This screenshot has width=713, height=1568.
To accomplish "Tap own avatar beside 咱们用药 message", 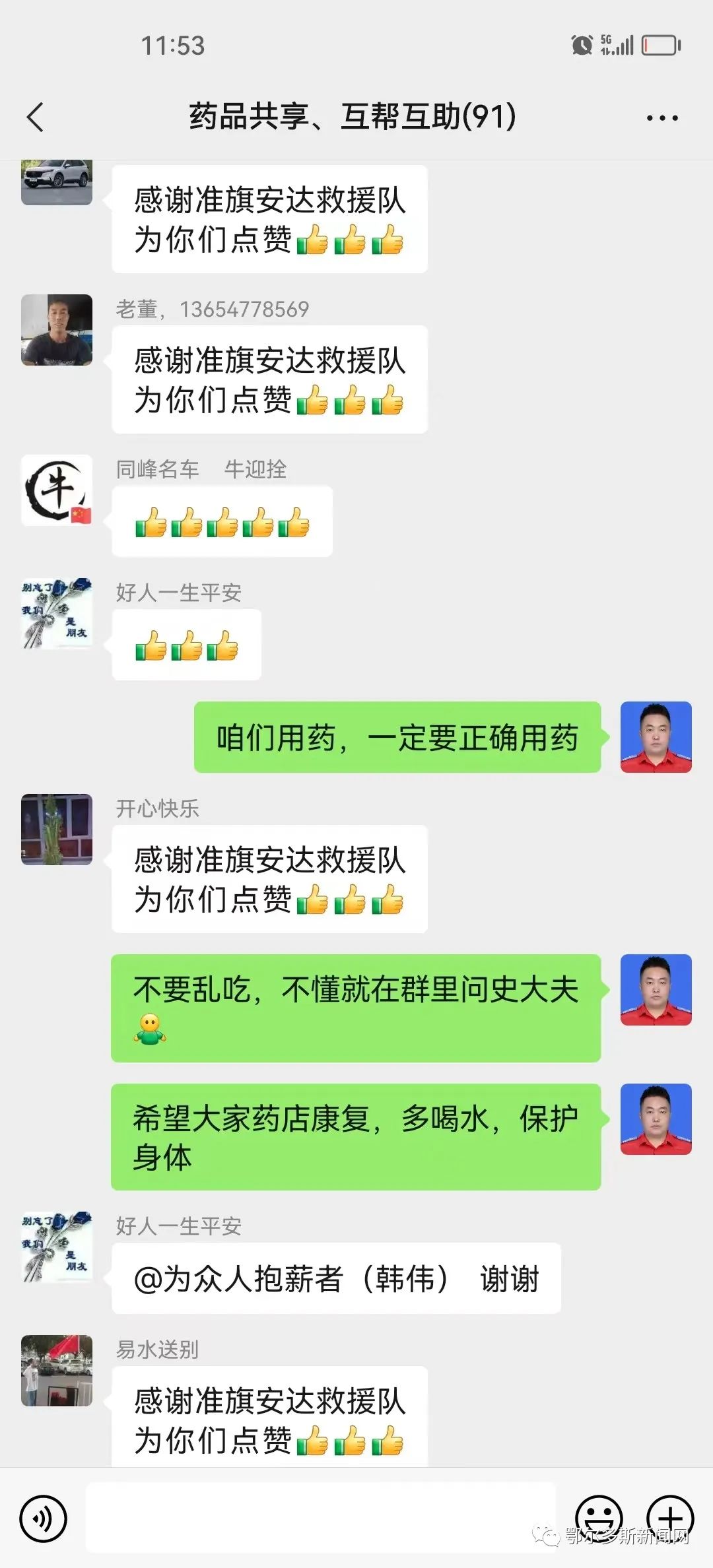I will [656, 737].
